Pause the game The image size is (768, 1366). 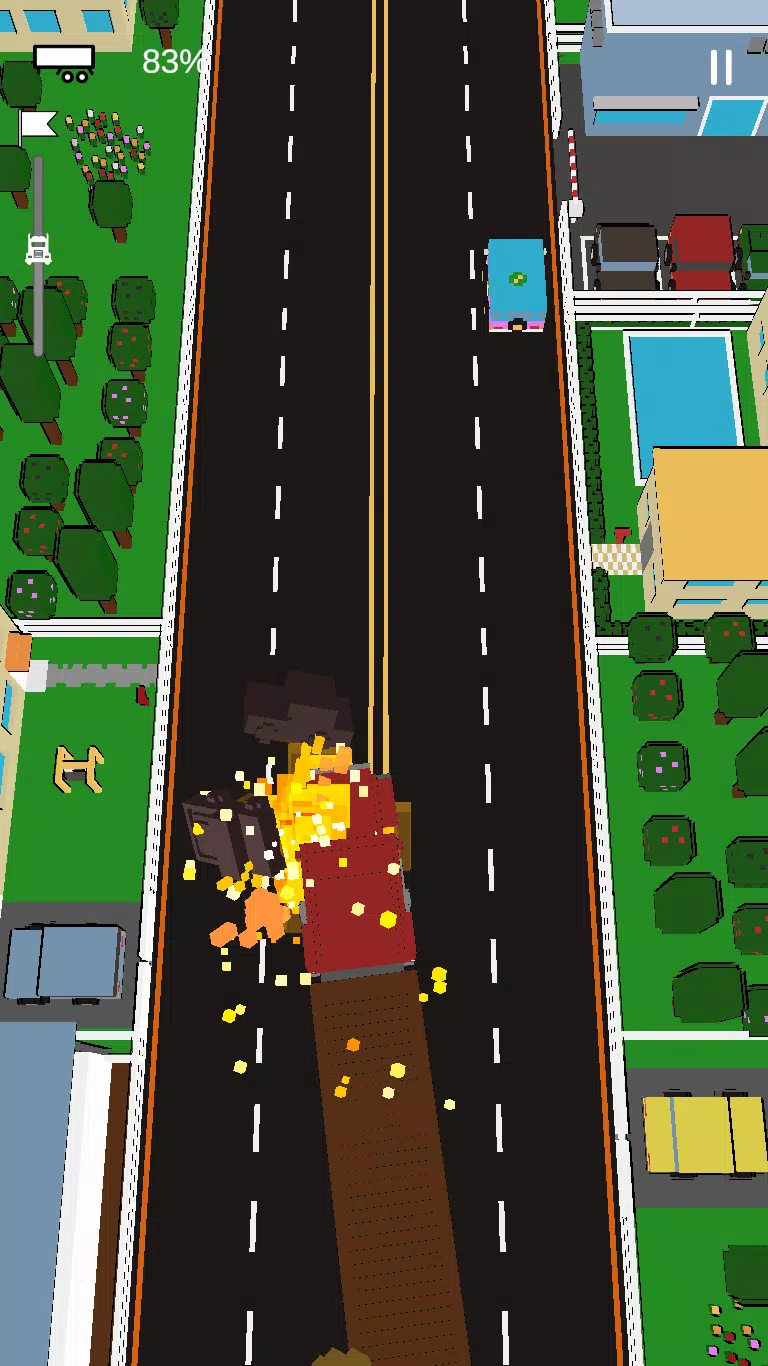tap(721, 67)
